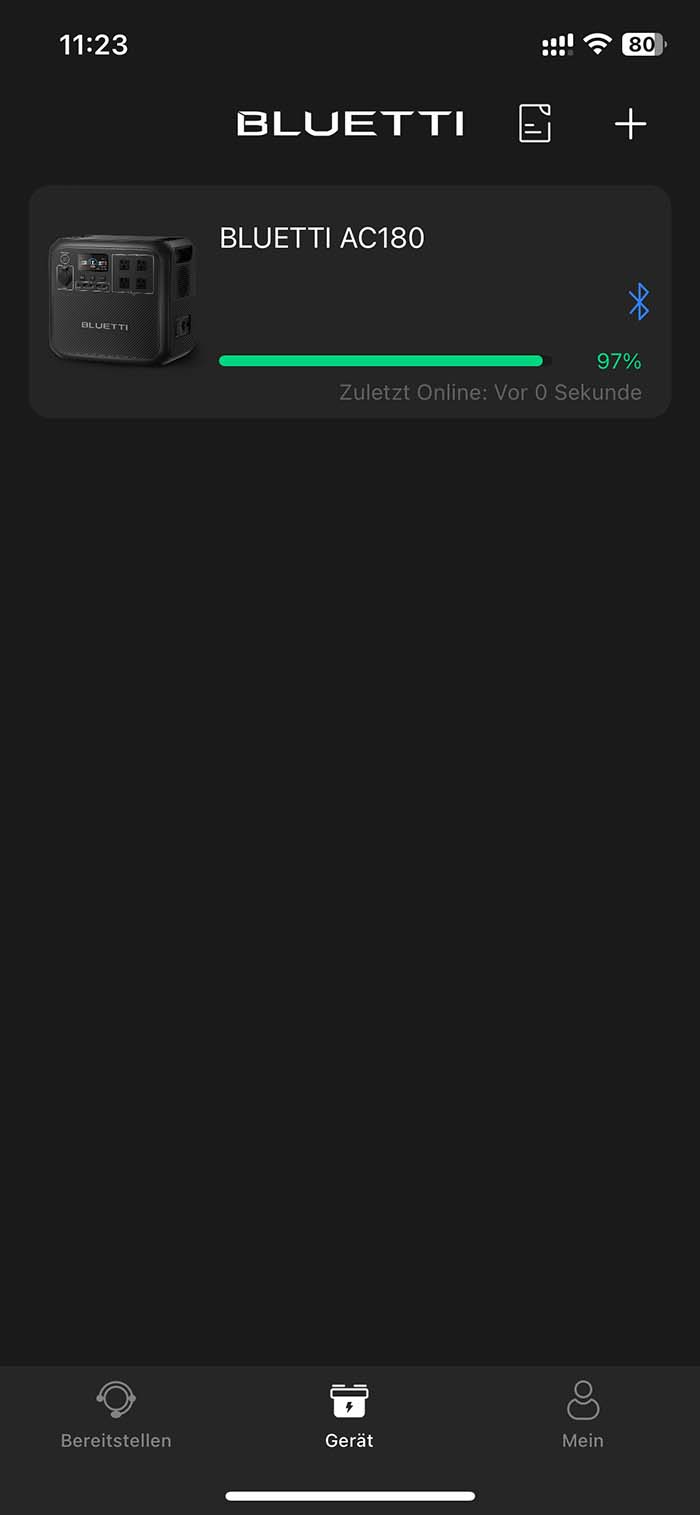
Task: Open the document icon in the header
Action: [x=535, y=124]
